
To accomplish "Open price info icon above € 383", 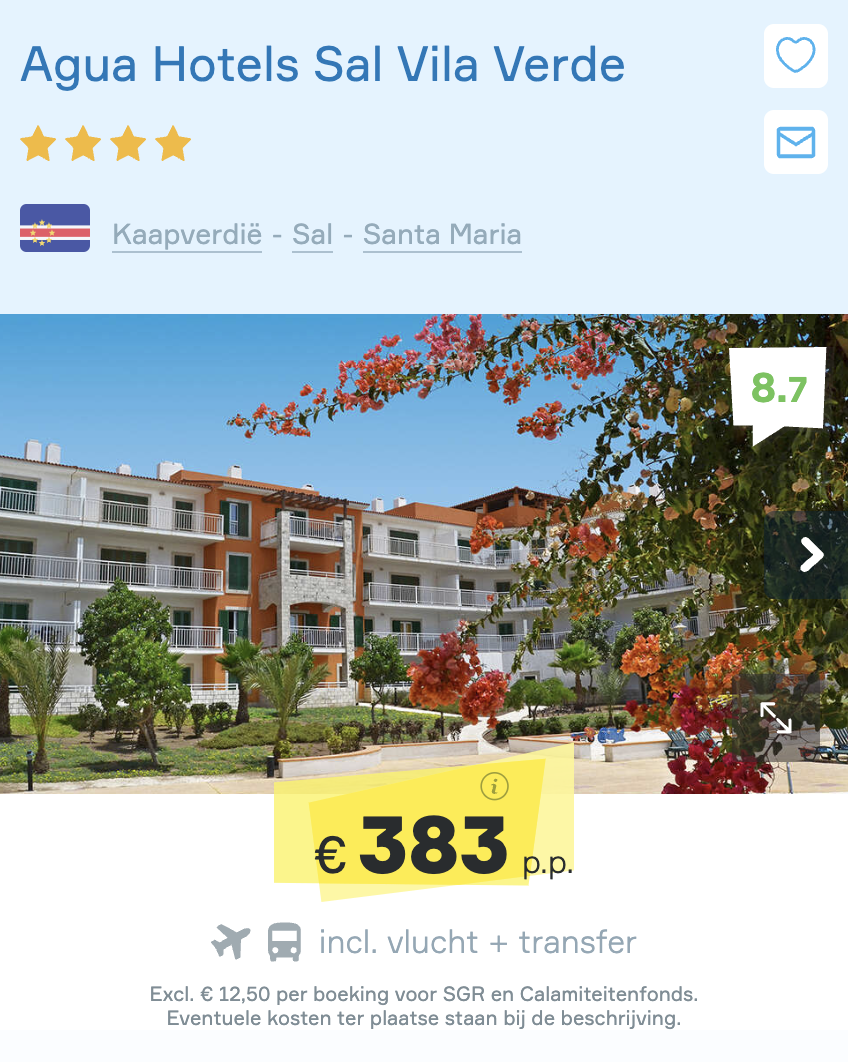I will click(494, 787).
